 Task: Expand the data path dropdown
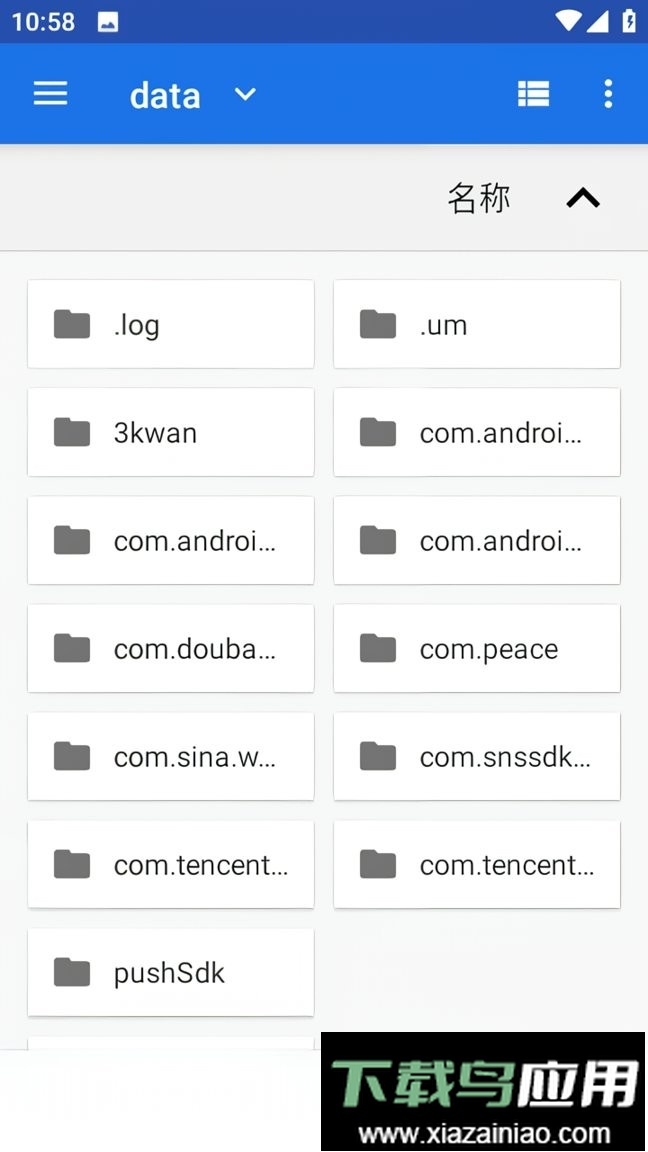[245, 94]
